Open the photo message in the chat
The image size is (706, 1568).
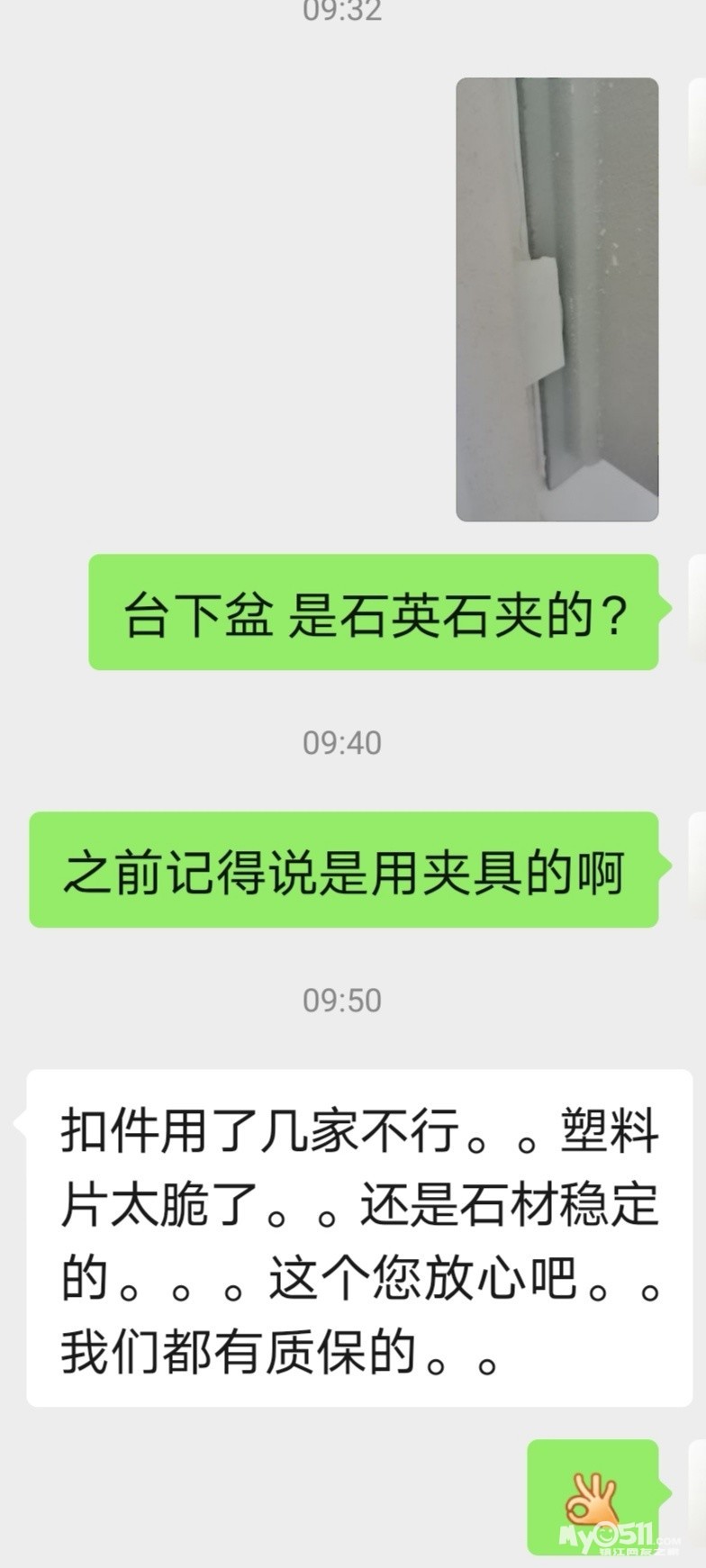557,299
